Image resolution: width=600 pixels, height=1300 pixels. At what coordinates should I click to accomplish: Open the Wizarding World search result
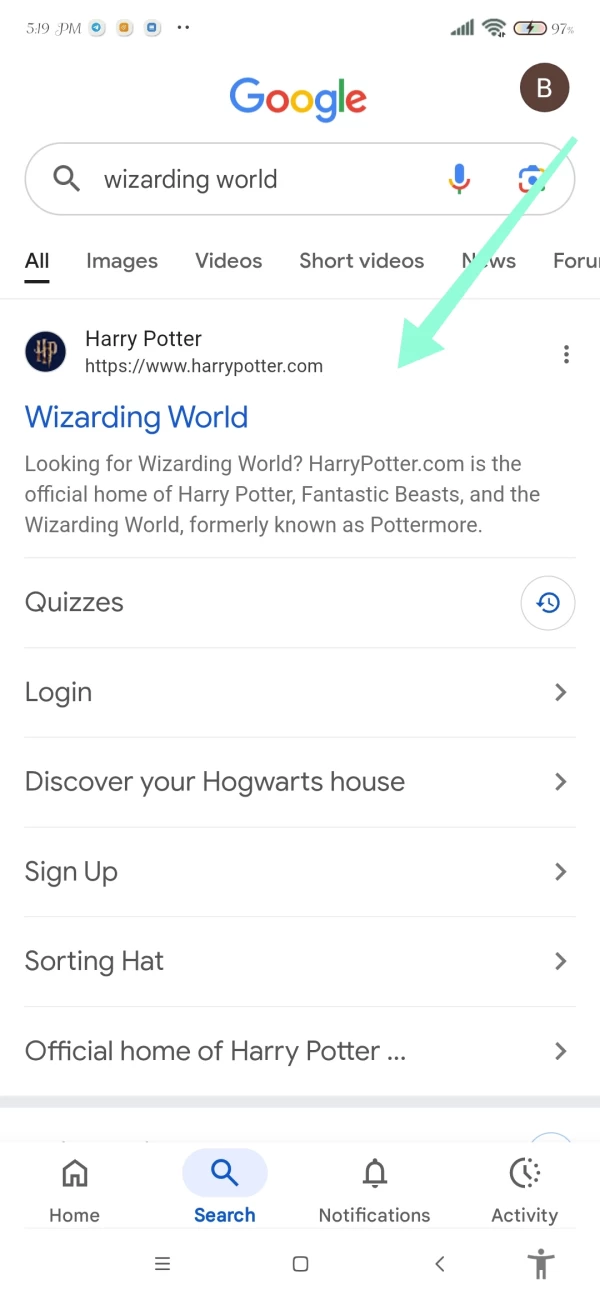pyautogui.click(x=136, y=417)
